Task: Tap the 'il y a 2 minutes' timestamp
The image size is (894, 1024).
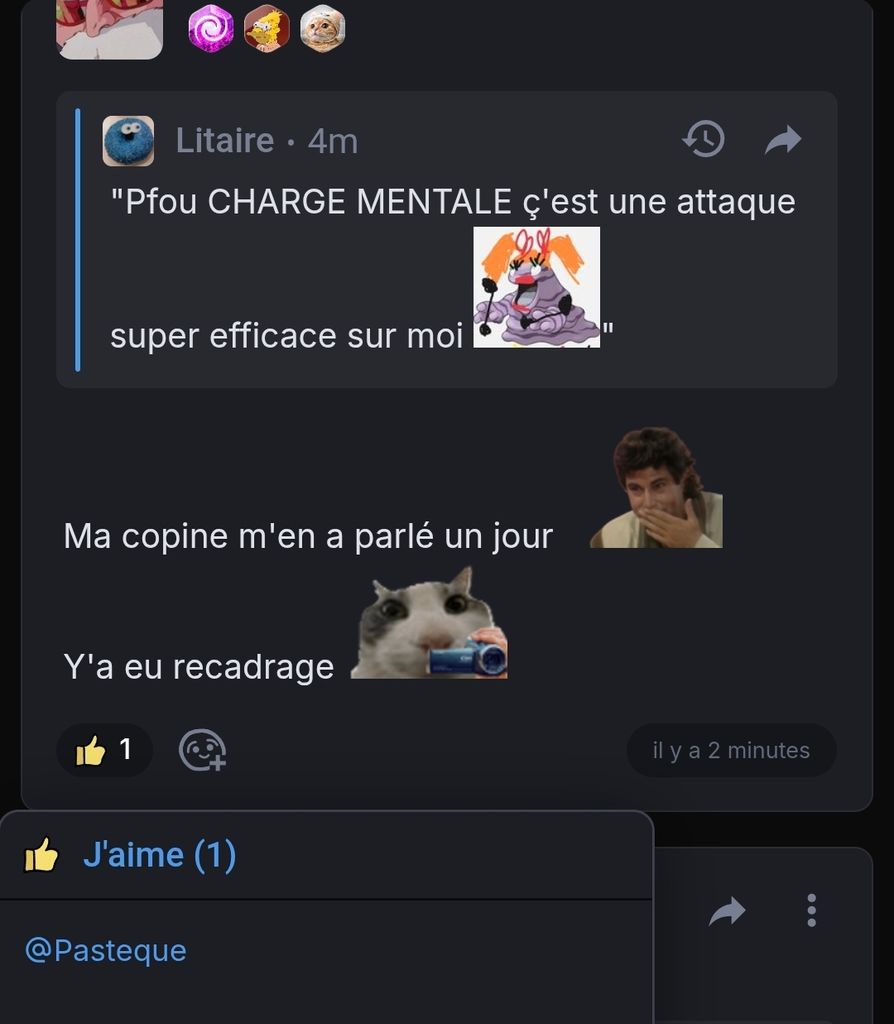Action: (731, 750)
